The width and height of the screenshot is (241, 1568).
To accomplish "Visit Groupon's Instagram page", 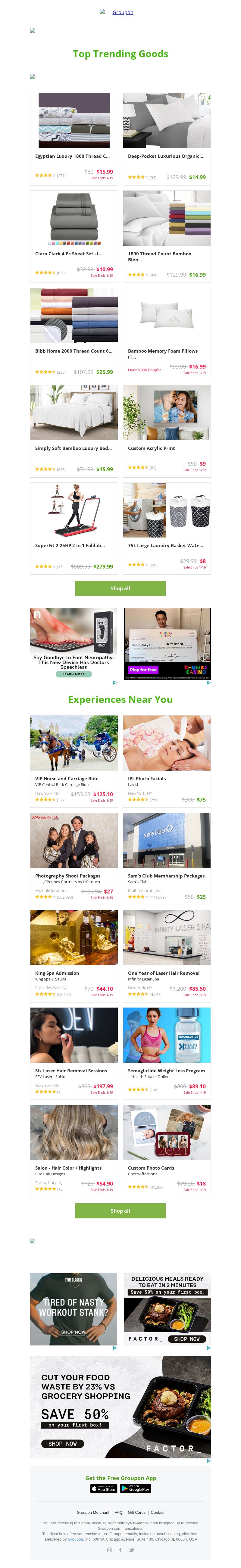I will point(110,1550).
